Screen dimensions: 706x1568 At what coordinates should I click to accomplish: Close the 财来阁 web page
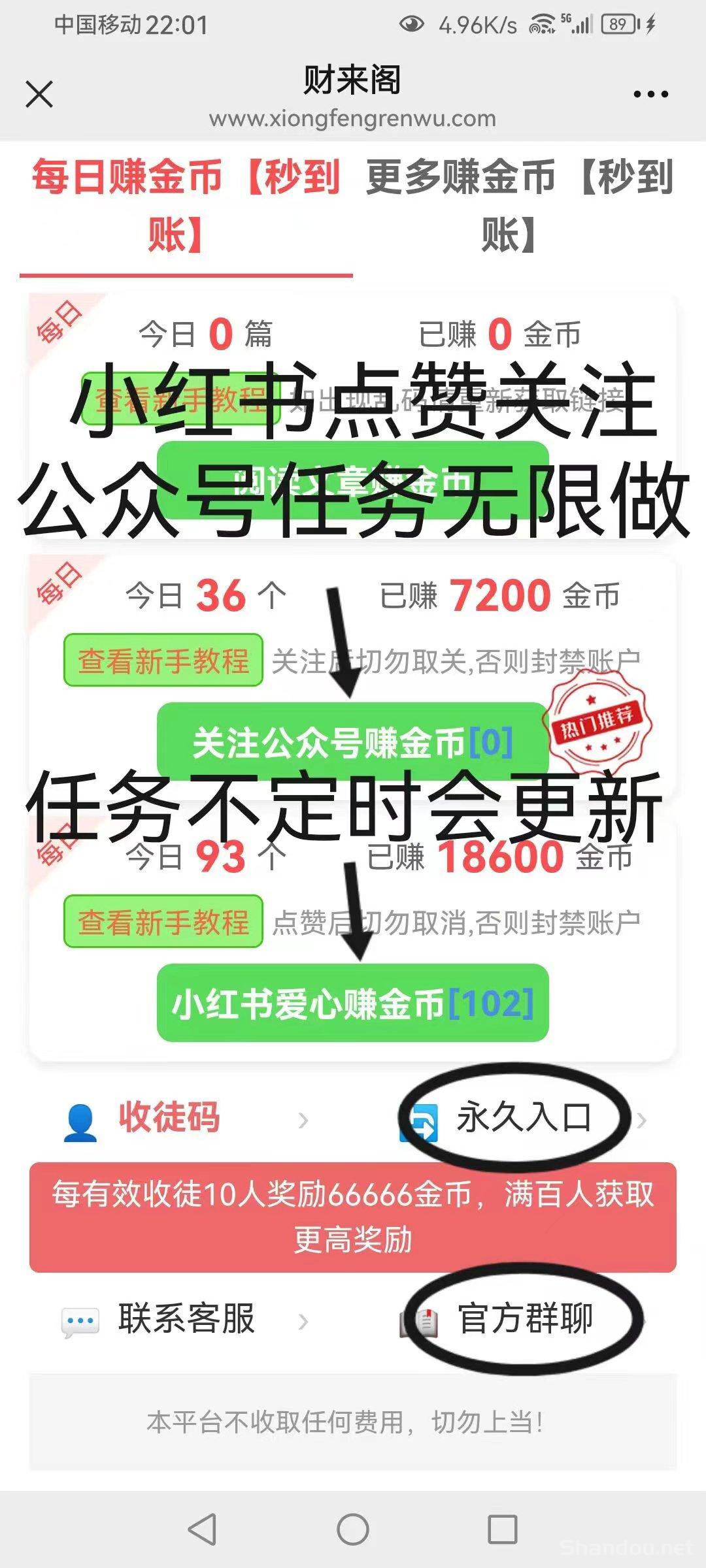tap(39, 94)
